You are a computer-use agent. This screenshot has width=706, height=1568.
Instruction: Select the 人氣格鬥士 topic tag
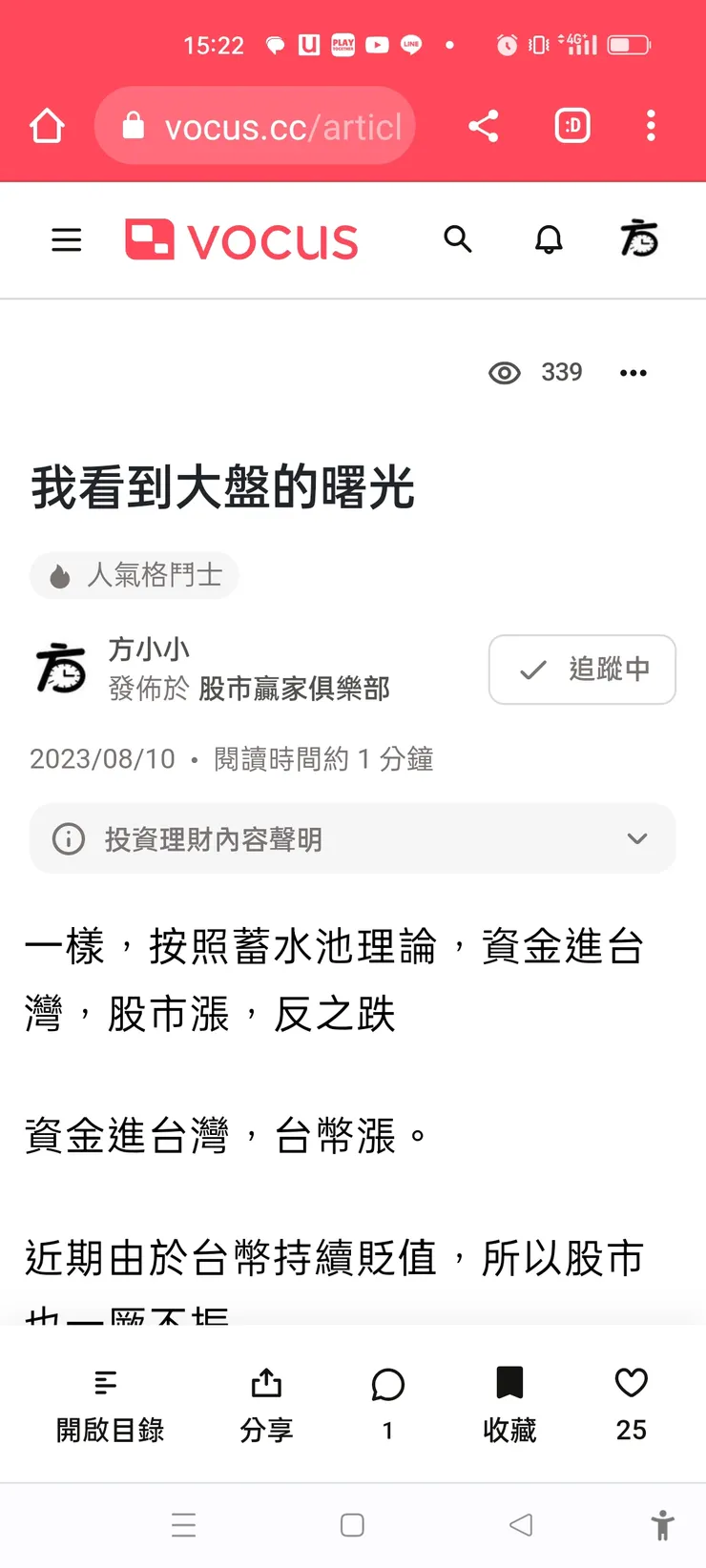click(x=134, y=575)
